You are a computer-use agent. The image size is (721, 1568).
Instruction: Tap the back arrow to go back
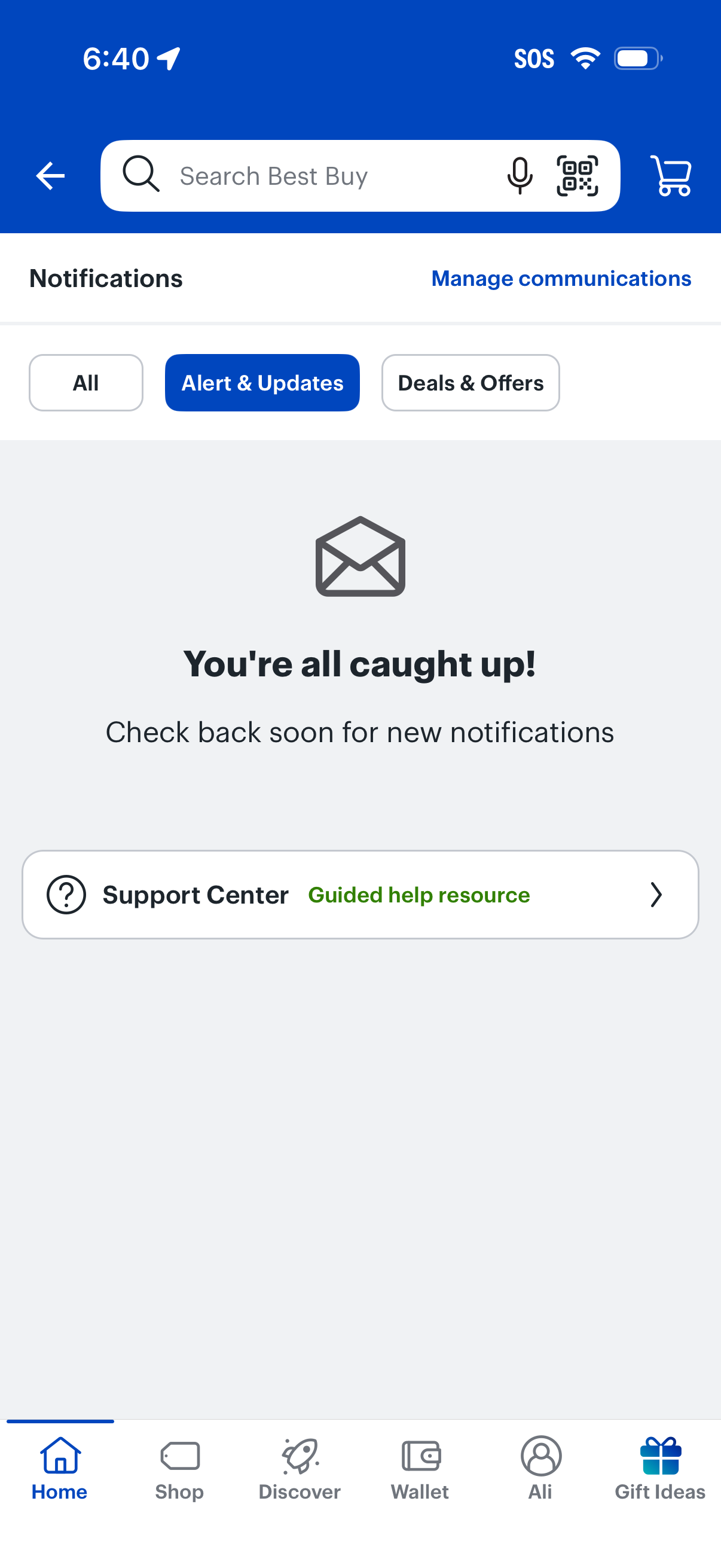coord(49,176)
